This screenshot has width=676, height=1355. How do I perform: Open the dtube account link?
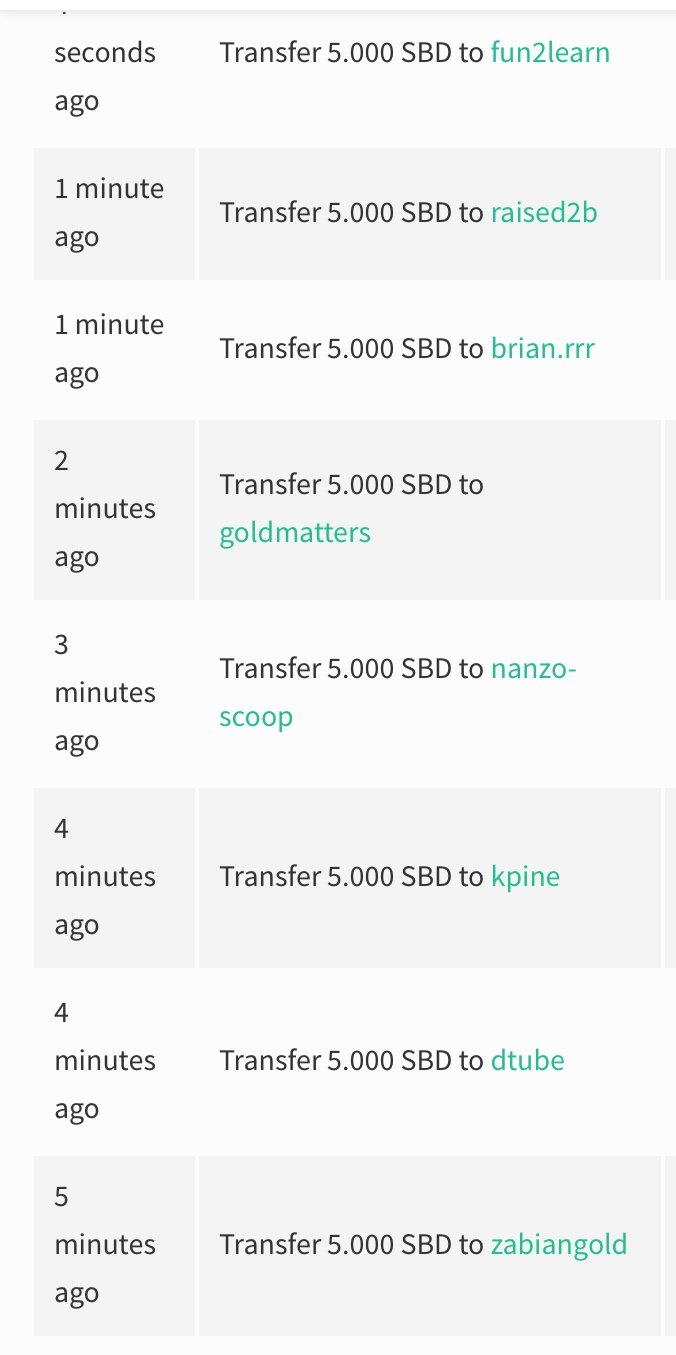tap(528, 1061)
